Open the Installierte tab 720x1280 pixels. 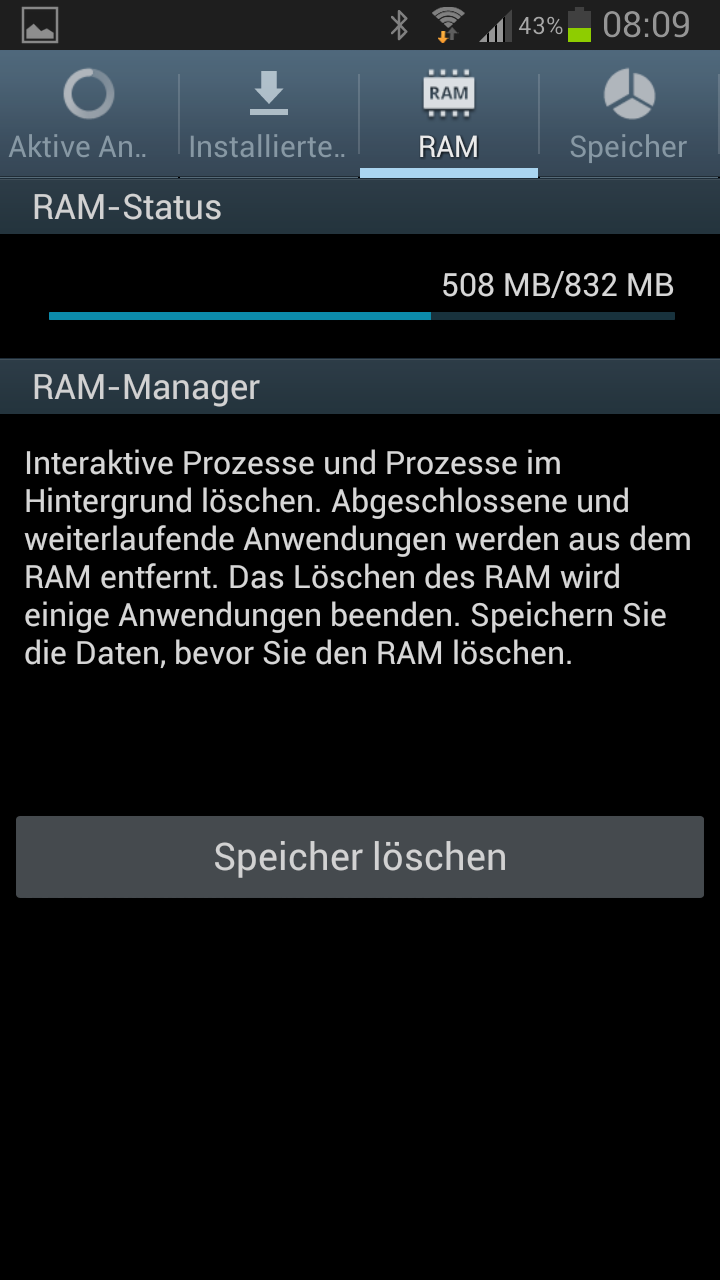pyautogui.click(x=269, y=115)
